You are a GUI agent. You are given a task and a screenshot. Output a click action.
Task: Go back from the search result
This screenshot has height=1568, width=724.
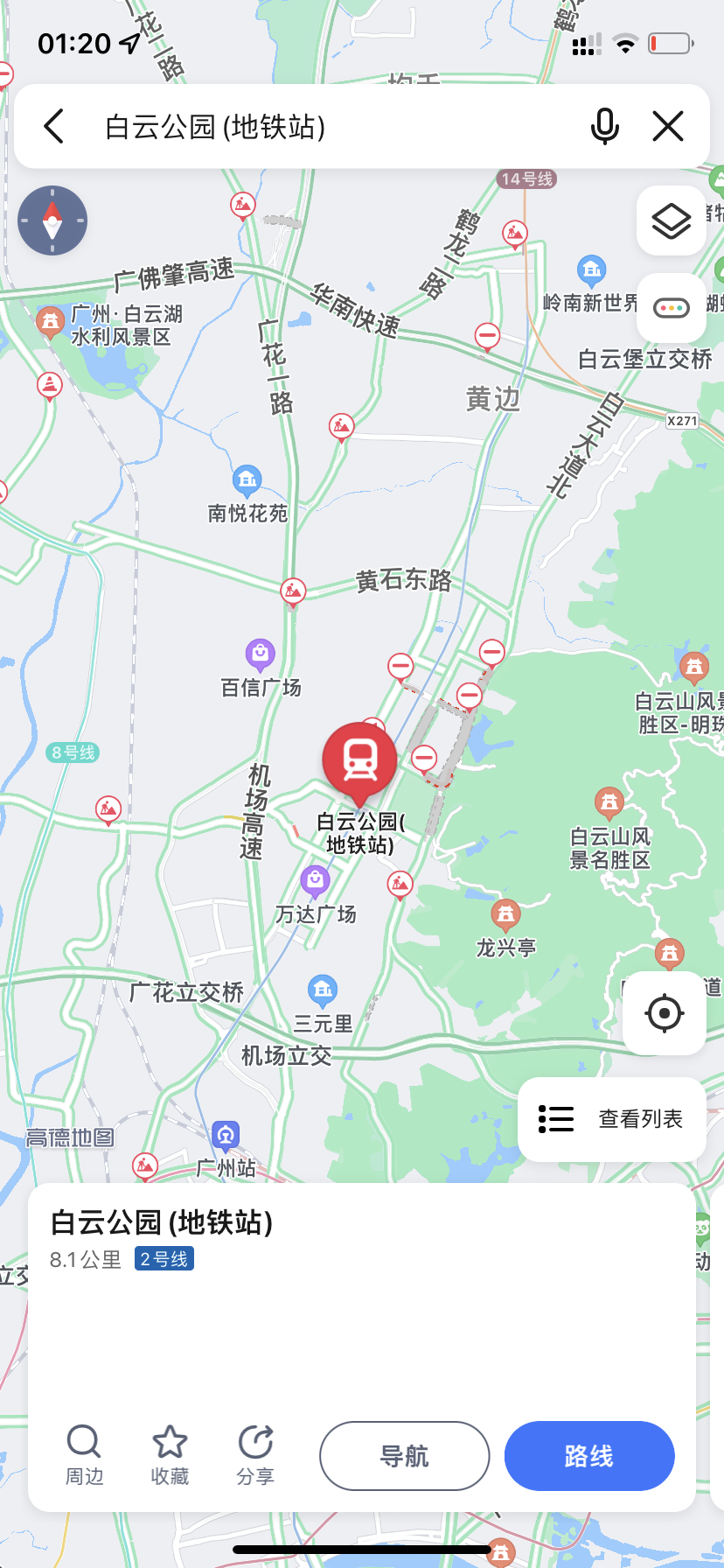[x=54, y=127]
